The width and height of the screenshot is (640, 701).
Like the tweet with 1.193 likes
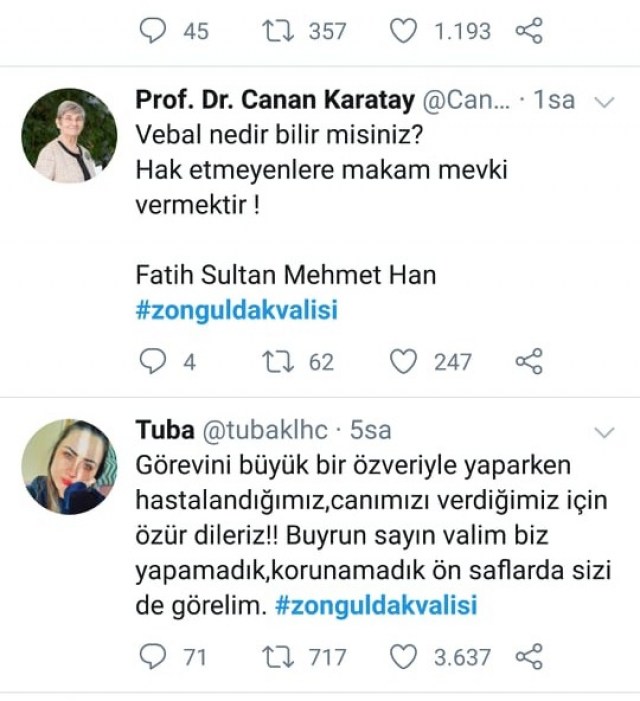pyautogui.click(x=402, y=31)
